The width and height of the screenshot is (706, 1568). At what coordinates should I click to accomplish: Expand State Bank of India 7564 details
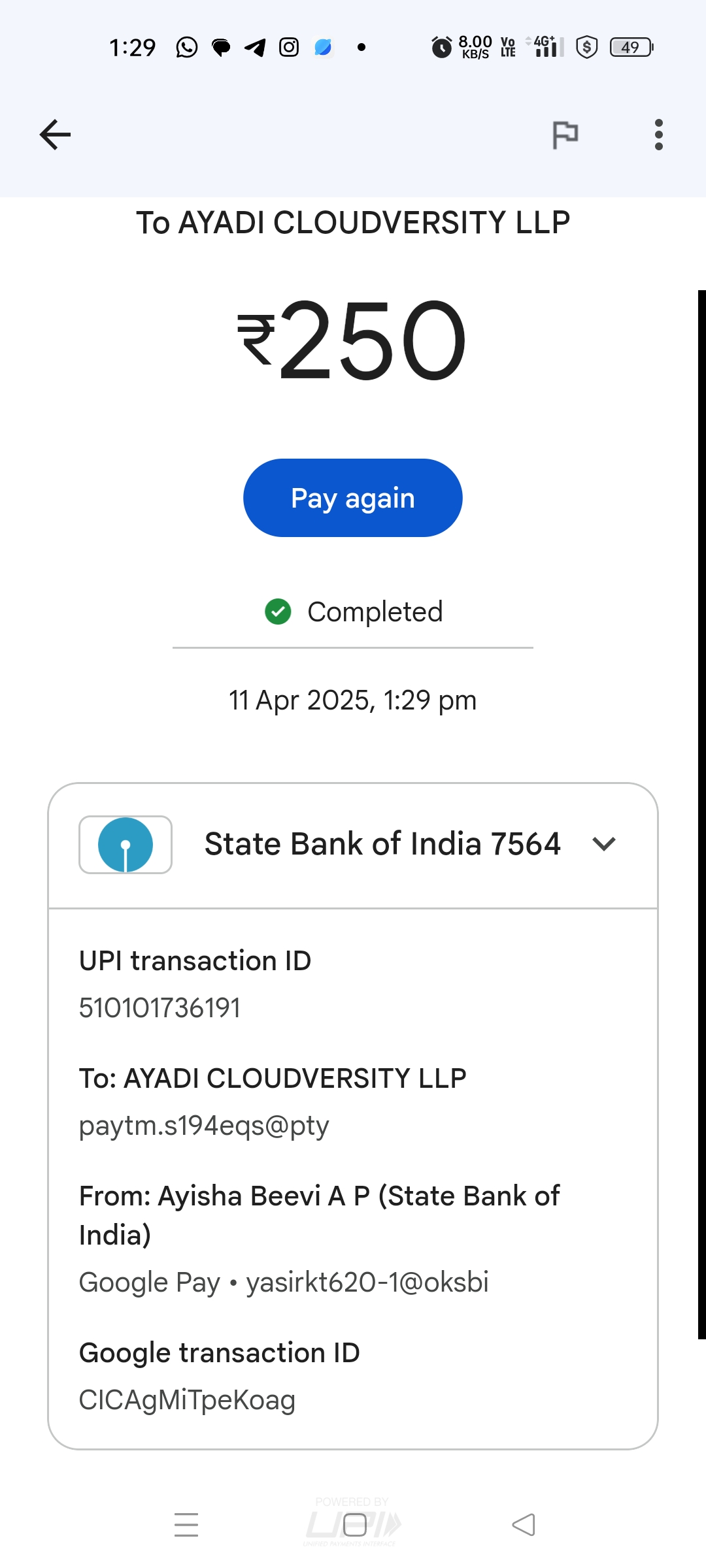pyautogui.click(x=603, y=844)
